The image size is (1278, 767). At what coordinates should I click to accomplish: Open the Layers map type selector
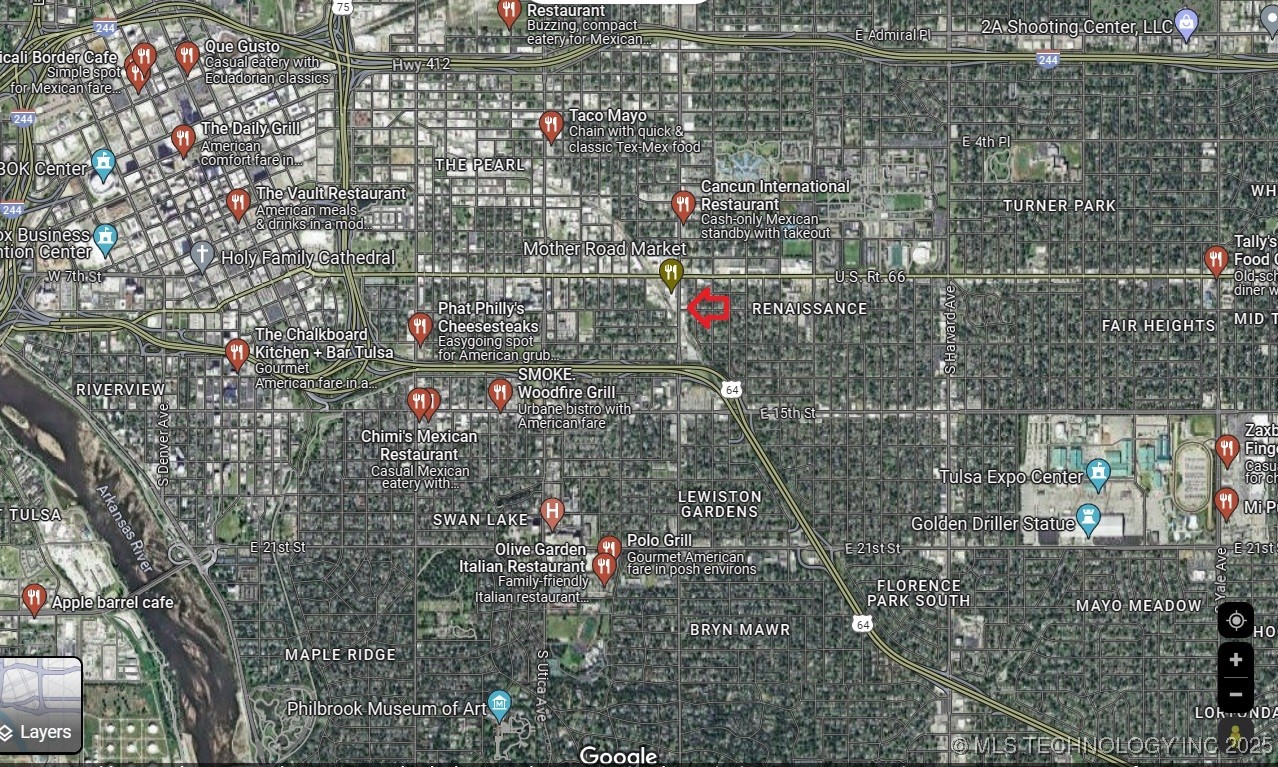(41, 705)
